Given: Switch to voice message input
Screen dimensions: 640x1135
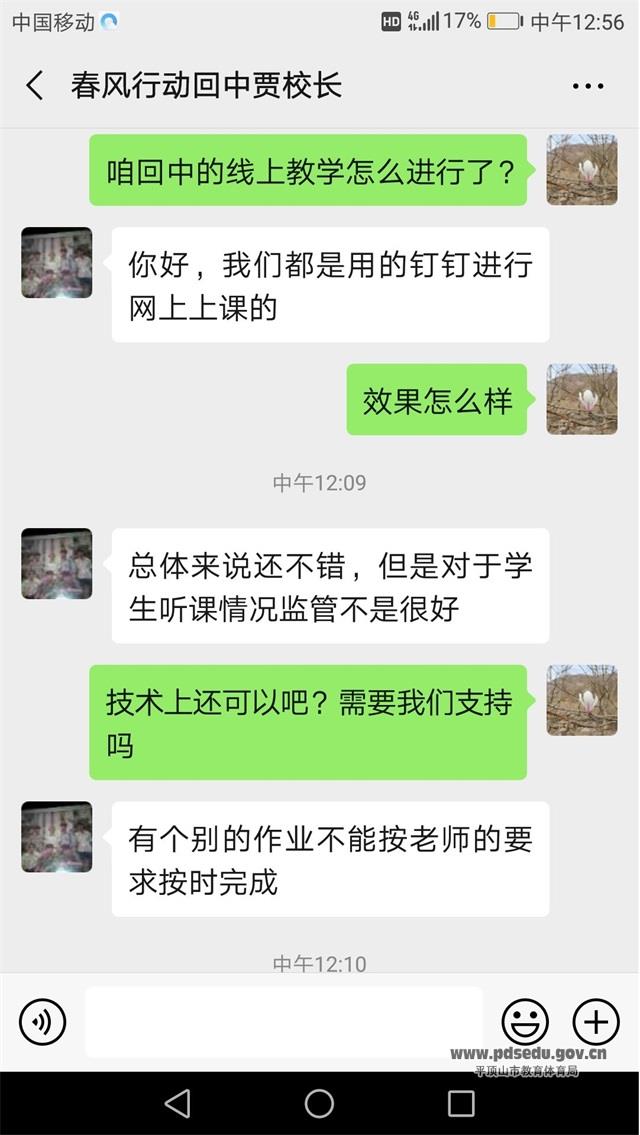Looking at the screenshot, I should (x=42, y=1022).
